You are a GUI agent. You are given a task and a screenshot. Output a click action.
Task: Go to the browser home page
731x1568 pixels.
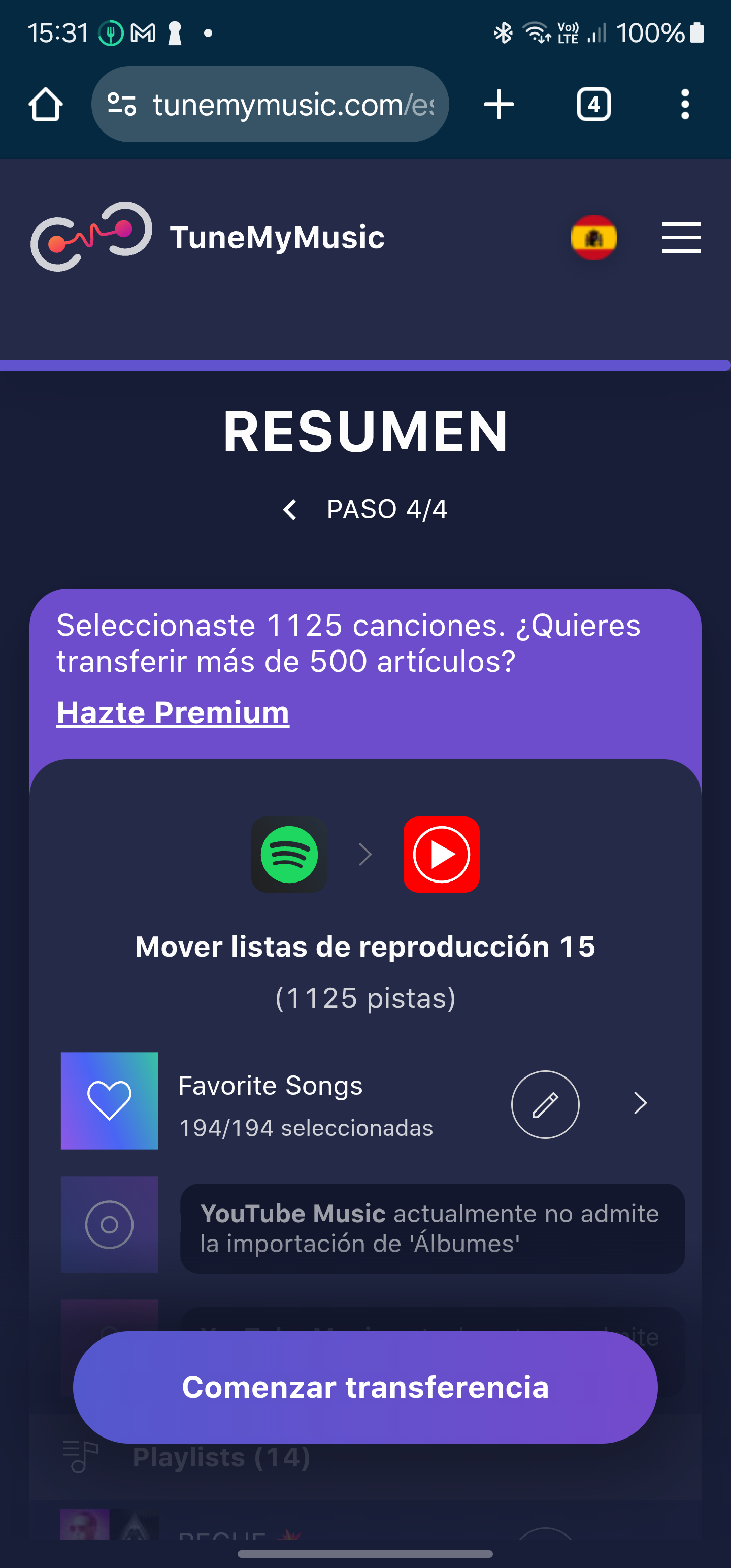click(46, 105)
